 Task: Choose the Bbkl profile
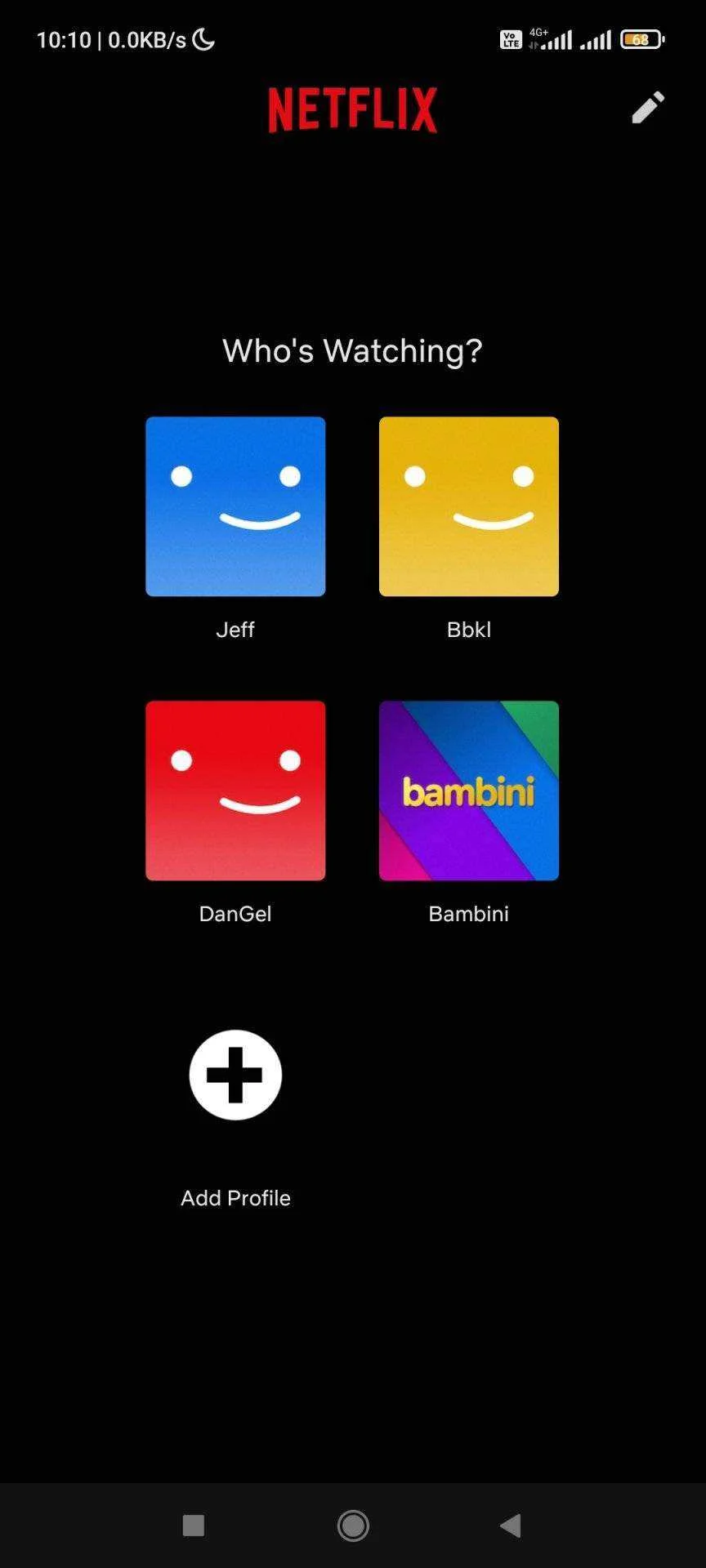pyautogui.click(x=469, y=506)
